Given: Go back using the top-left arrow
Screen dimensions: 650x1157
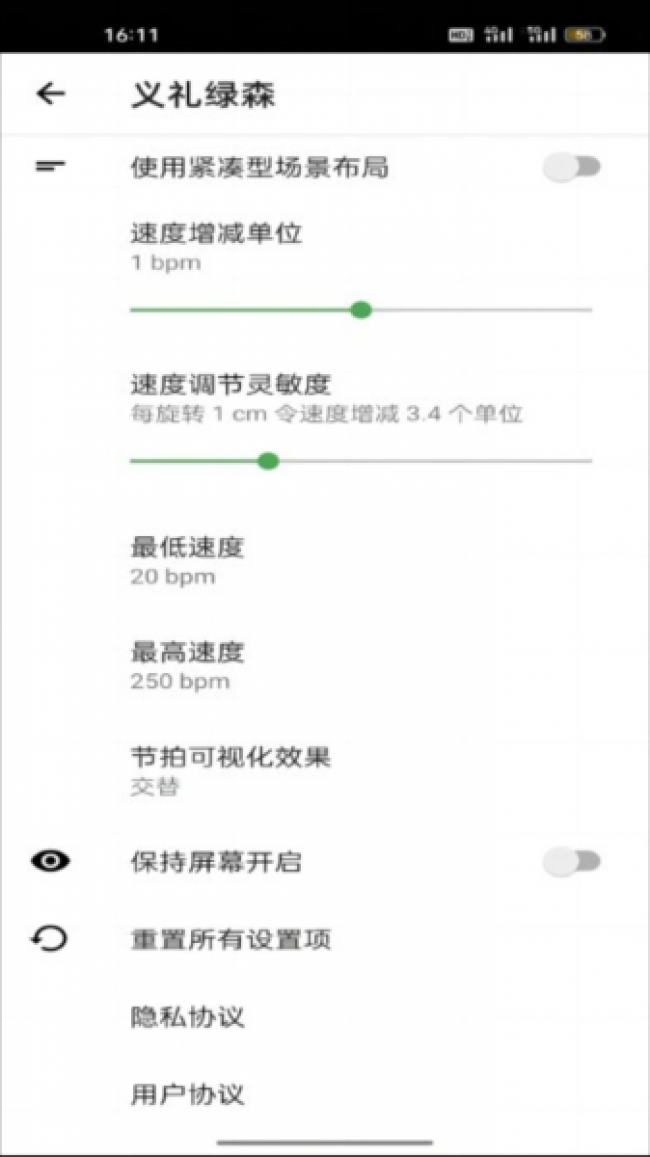Looking at the screenshot, I should pyautogui.click(x=50, y=94).
